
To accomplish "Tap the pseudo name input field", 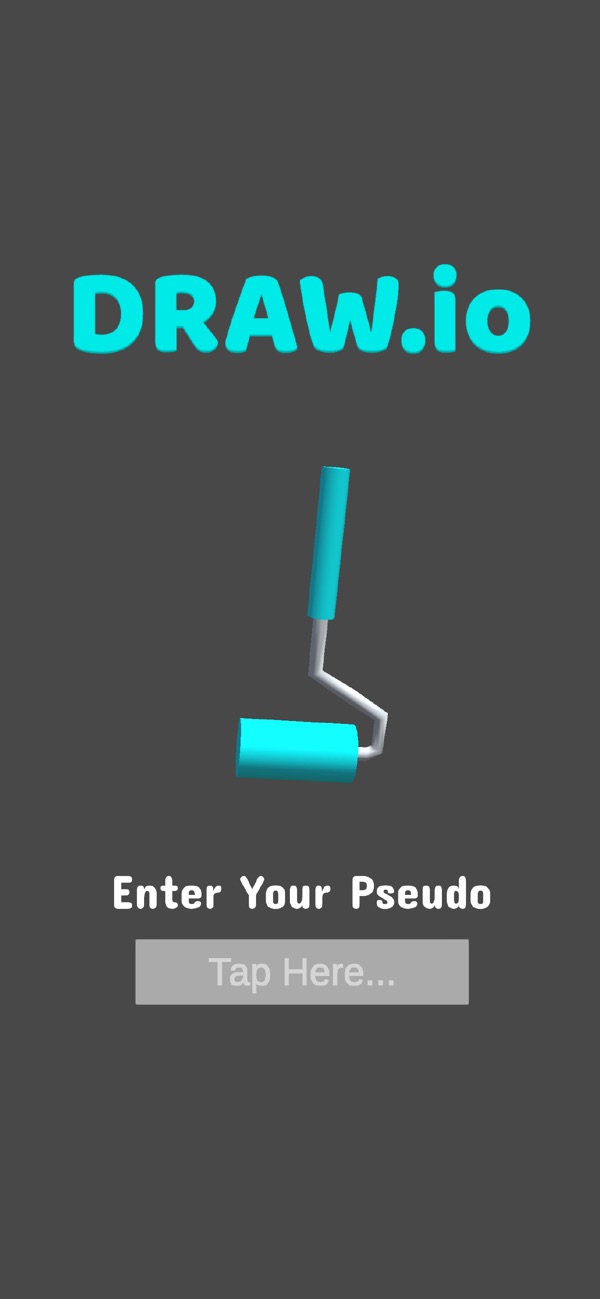I will pyautogui.click(x=301, y=971).
